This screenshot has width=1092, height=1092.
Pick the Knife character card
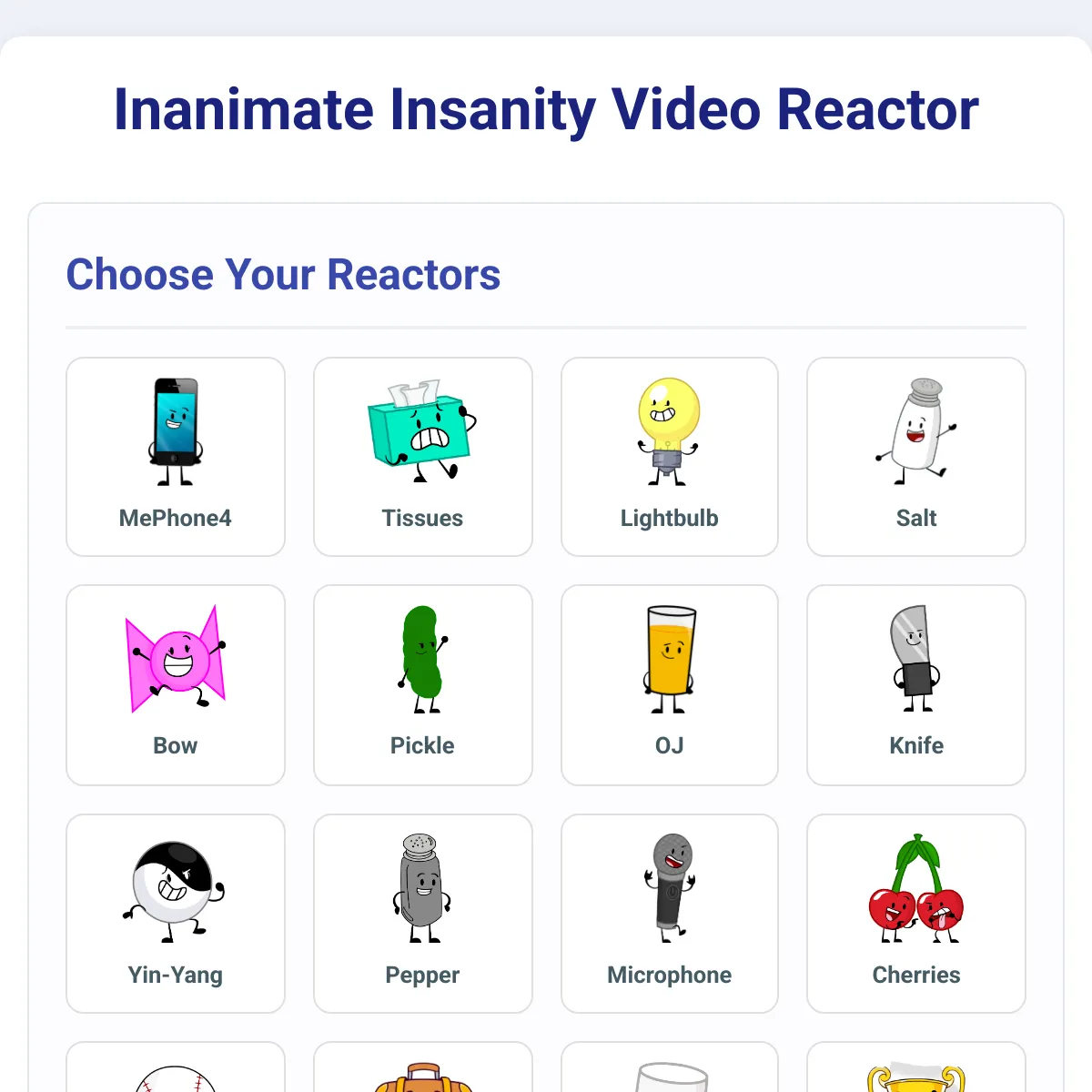click(916, 684)
